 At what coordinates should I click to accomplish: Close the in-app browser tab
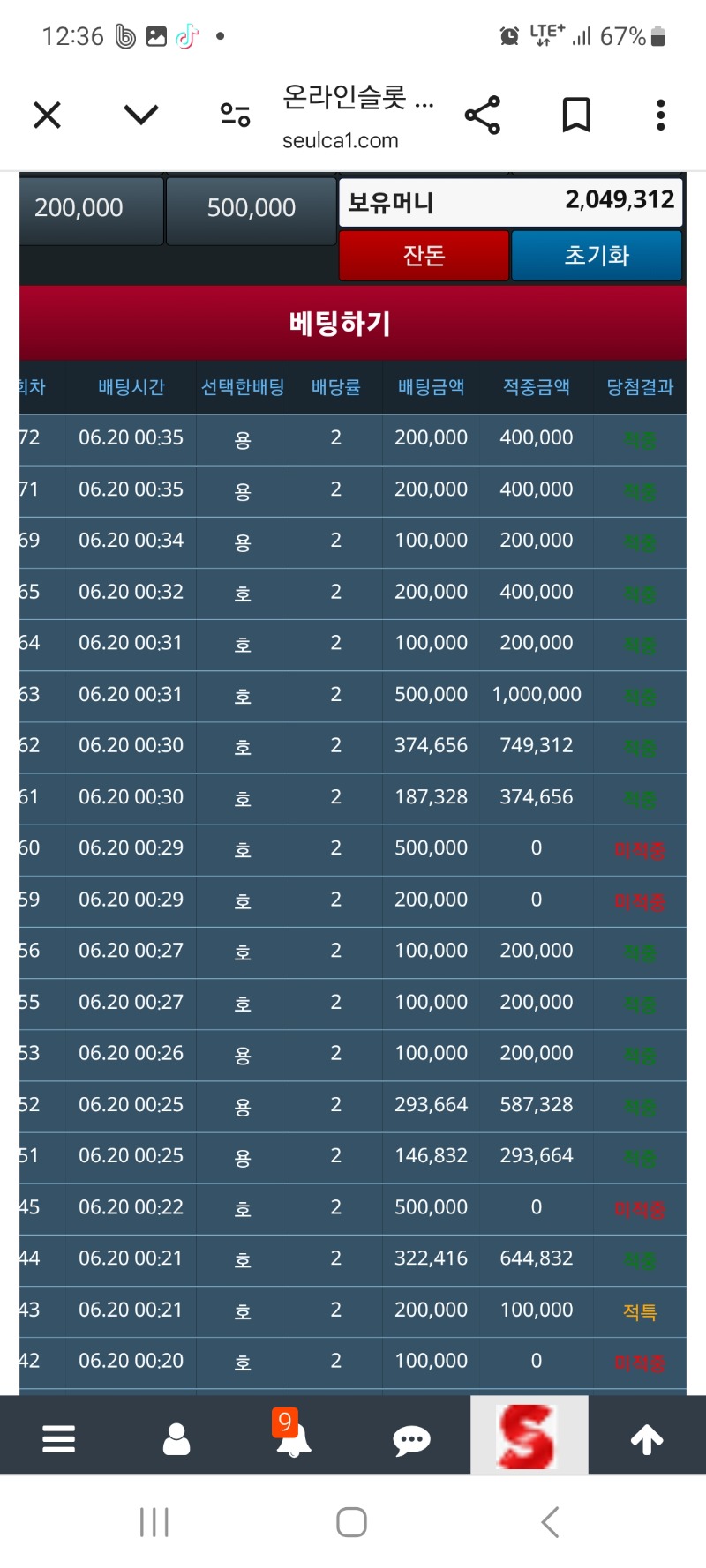click(47, 115)
